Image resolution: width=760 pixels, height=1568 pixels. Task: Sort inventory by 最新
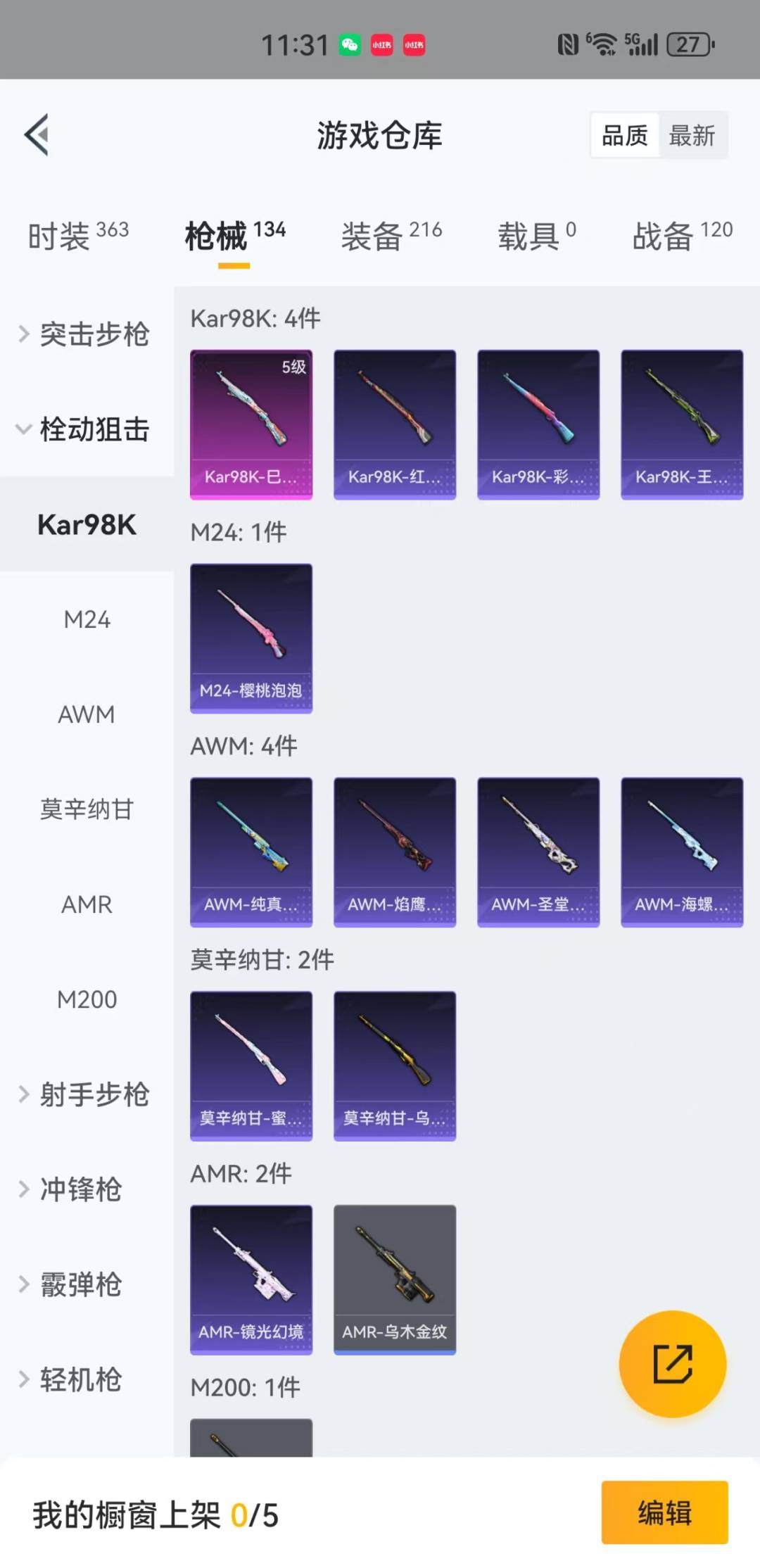pos(692,135)
